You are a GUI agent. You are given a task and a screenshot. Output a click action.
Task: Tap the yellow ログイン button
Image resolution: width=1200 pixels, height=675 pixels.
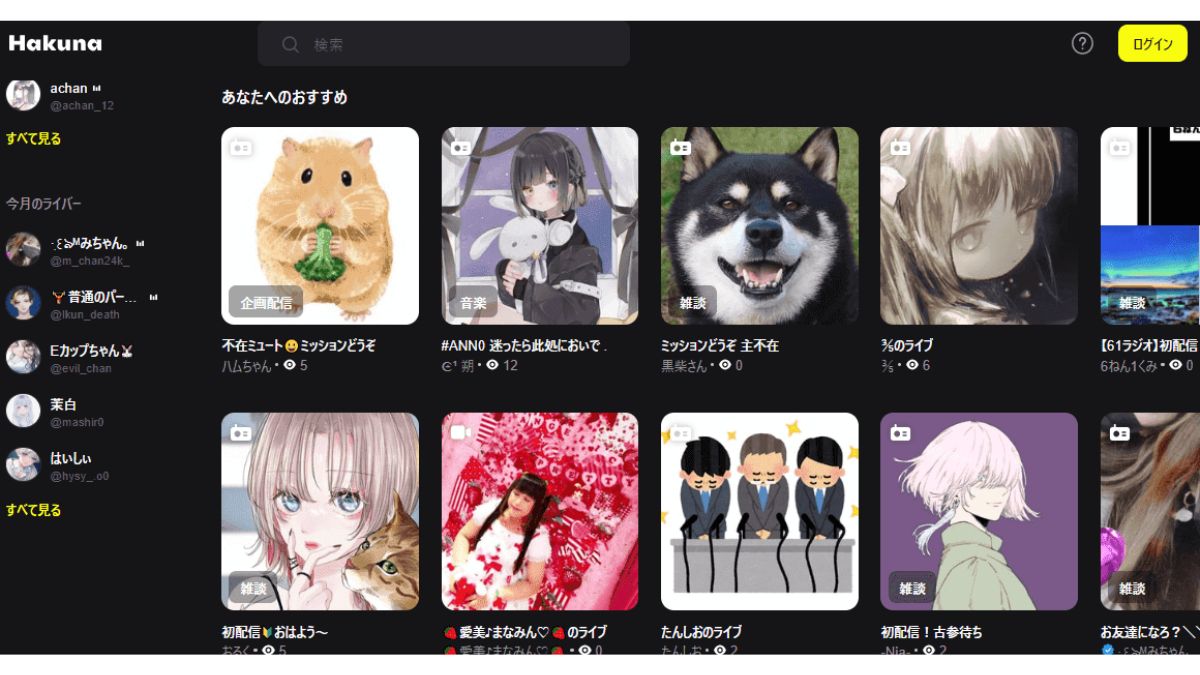tap(1152, 44)
